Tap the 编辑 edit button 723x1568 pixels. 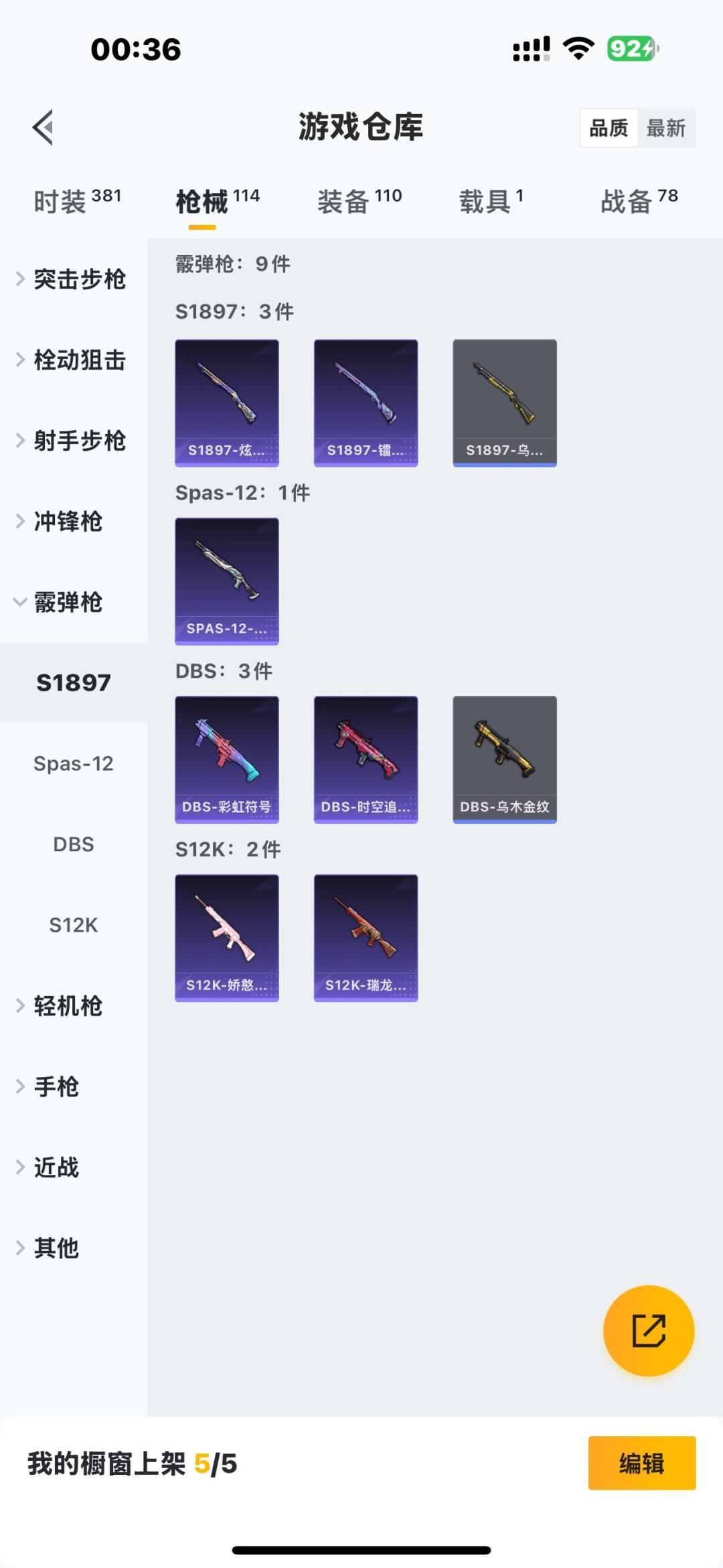[641, 1463]
